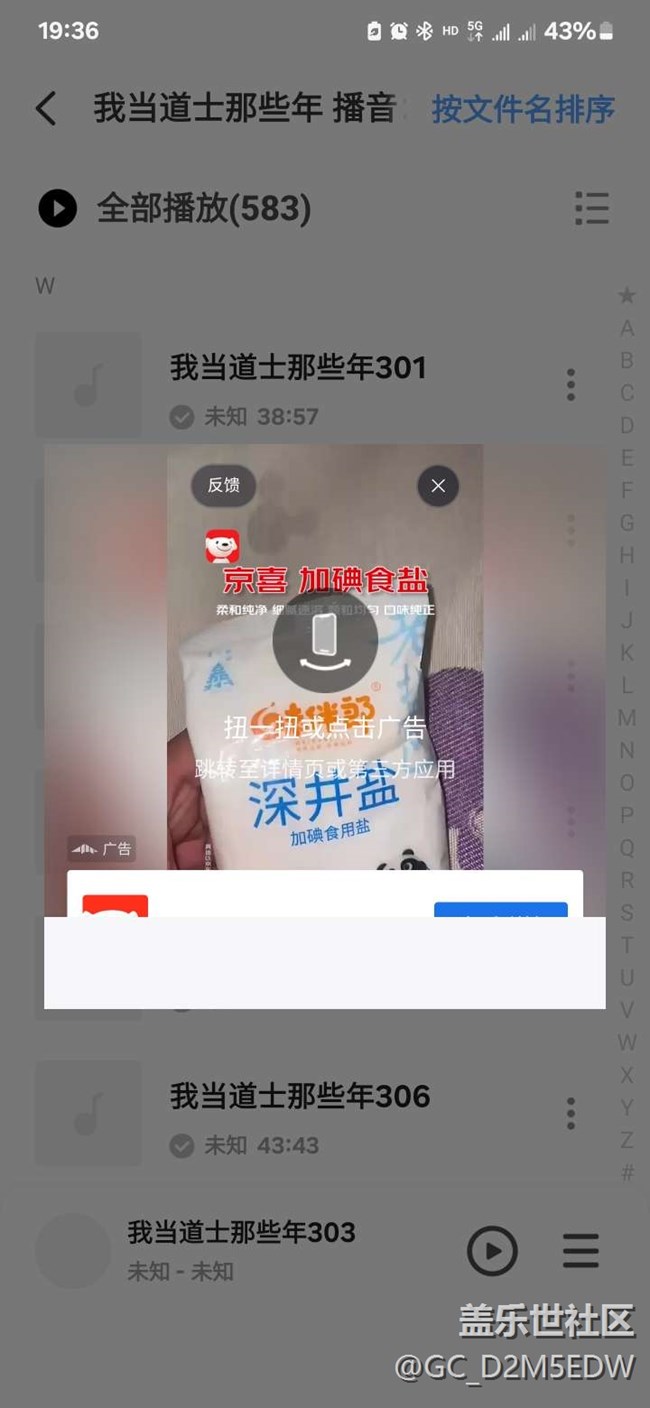The width and height of the screenshot is (650, 1408).
Task: Close the ad with the X button
Action: click(438, 486)
